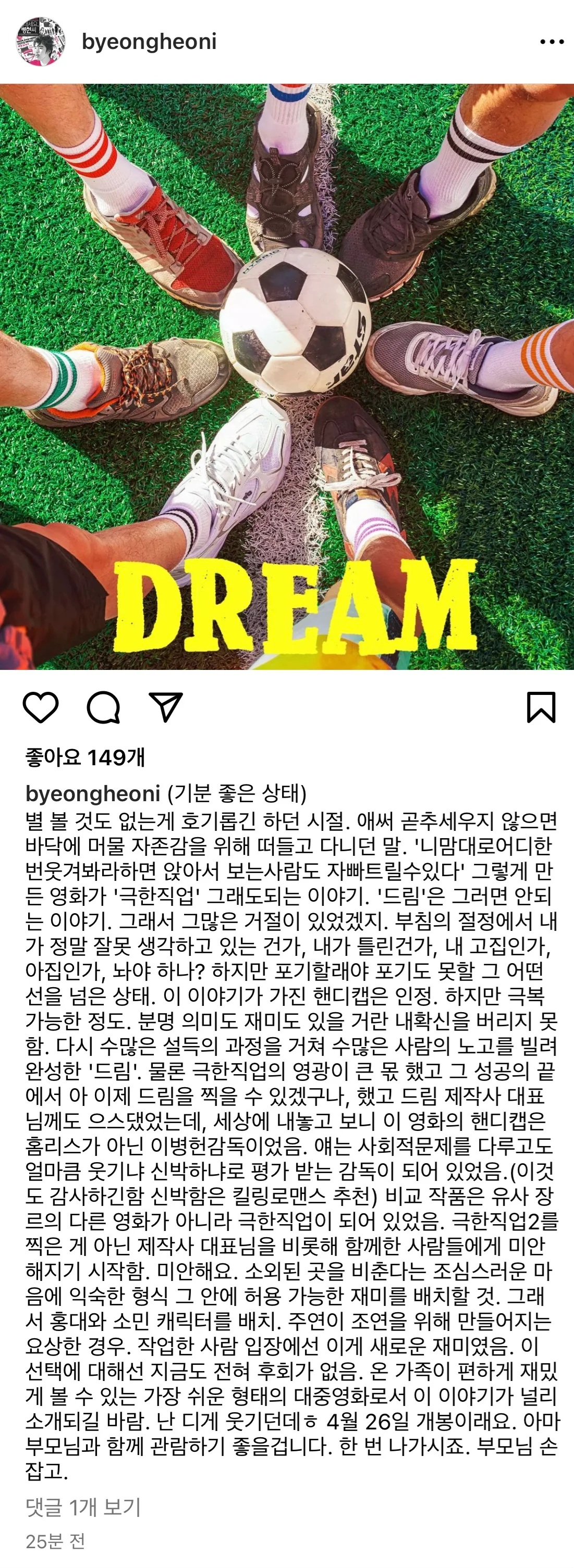Open byeongheoni's profile picture
Screen dimensions: 574x1568
tap(40, 41)
